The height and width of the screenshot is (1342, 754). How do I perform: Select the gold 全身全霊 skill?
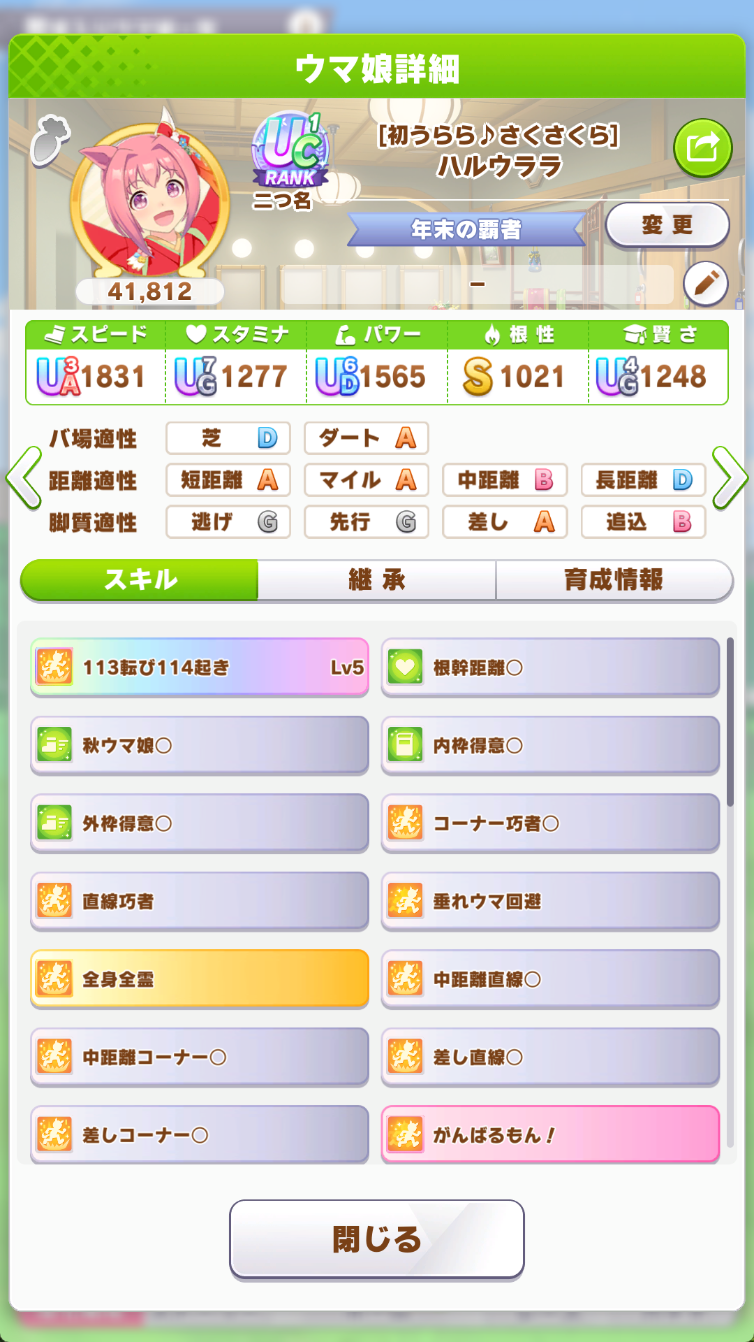pyautogui.click(x=199, y=979)
